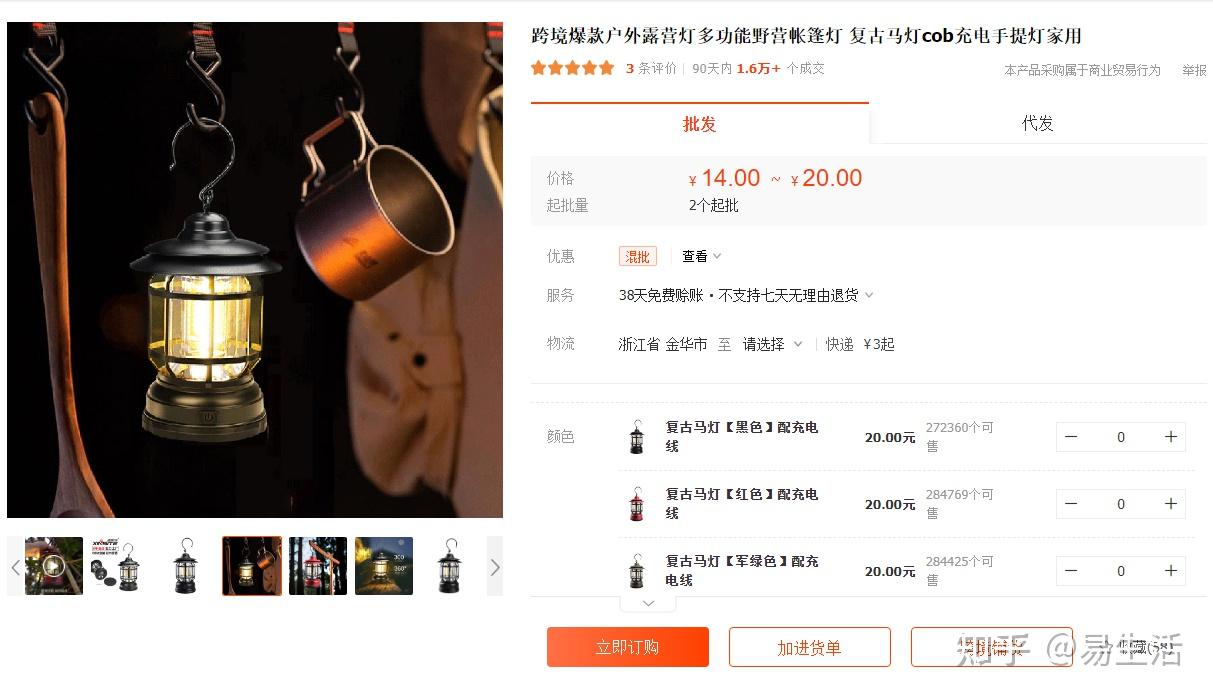Open the 请选择 destination dropdown

(771, 344)
